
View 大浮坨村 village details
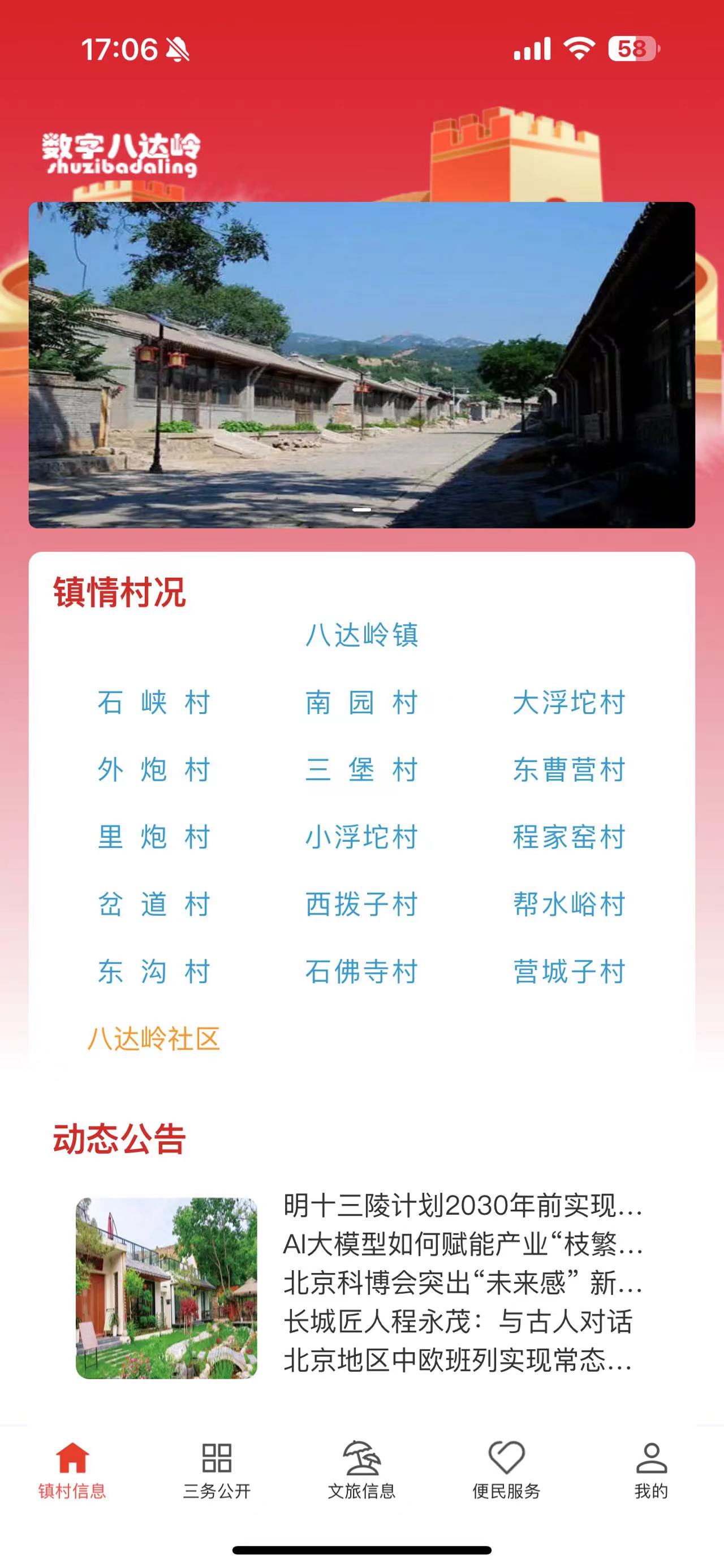(x=568, y=703)
